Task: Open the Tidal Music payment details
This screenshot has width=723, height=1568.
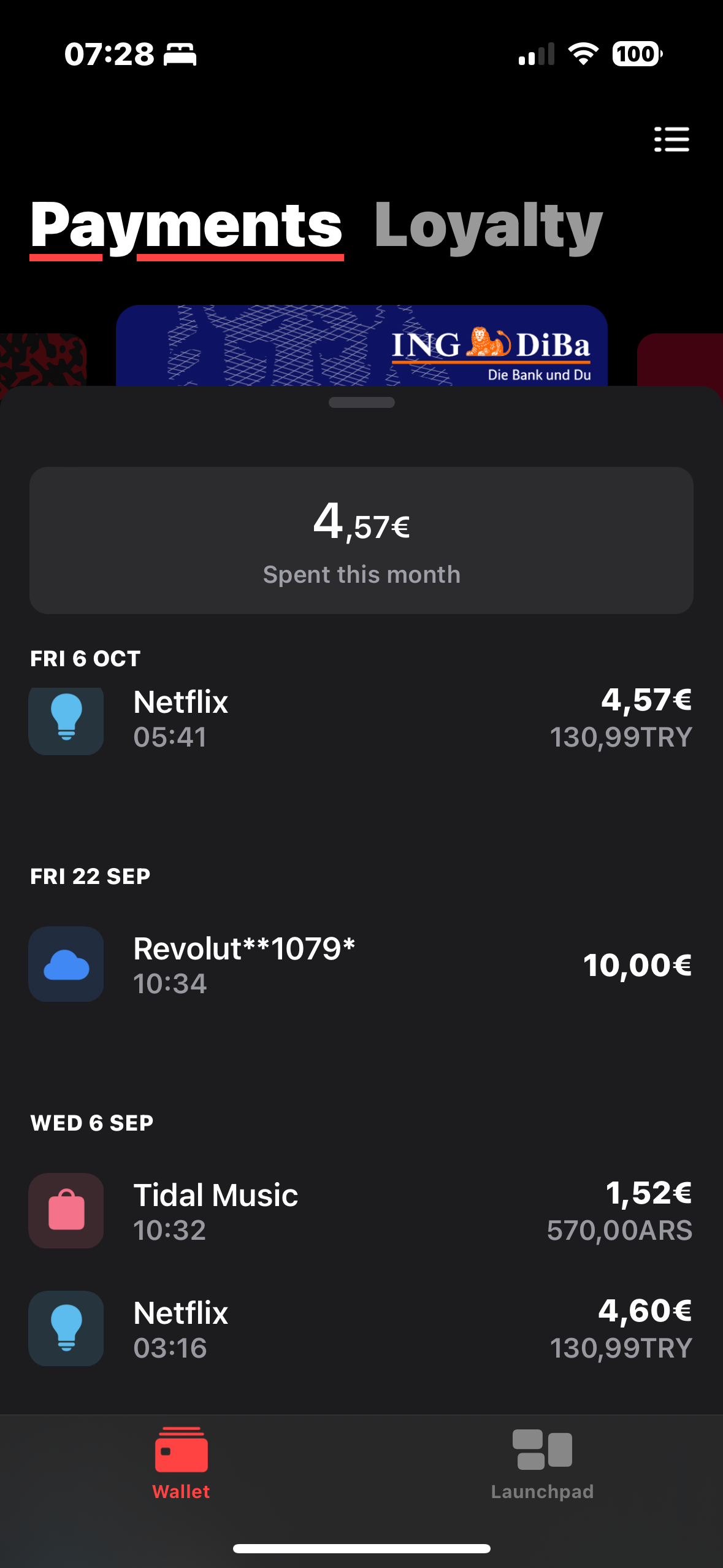Action: coord(361,1212)
